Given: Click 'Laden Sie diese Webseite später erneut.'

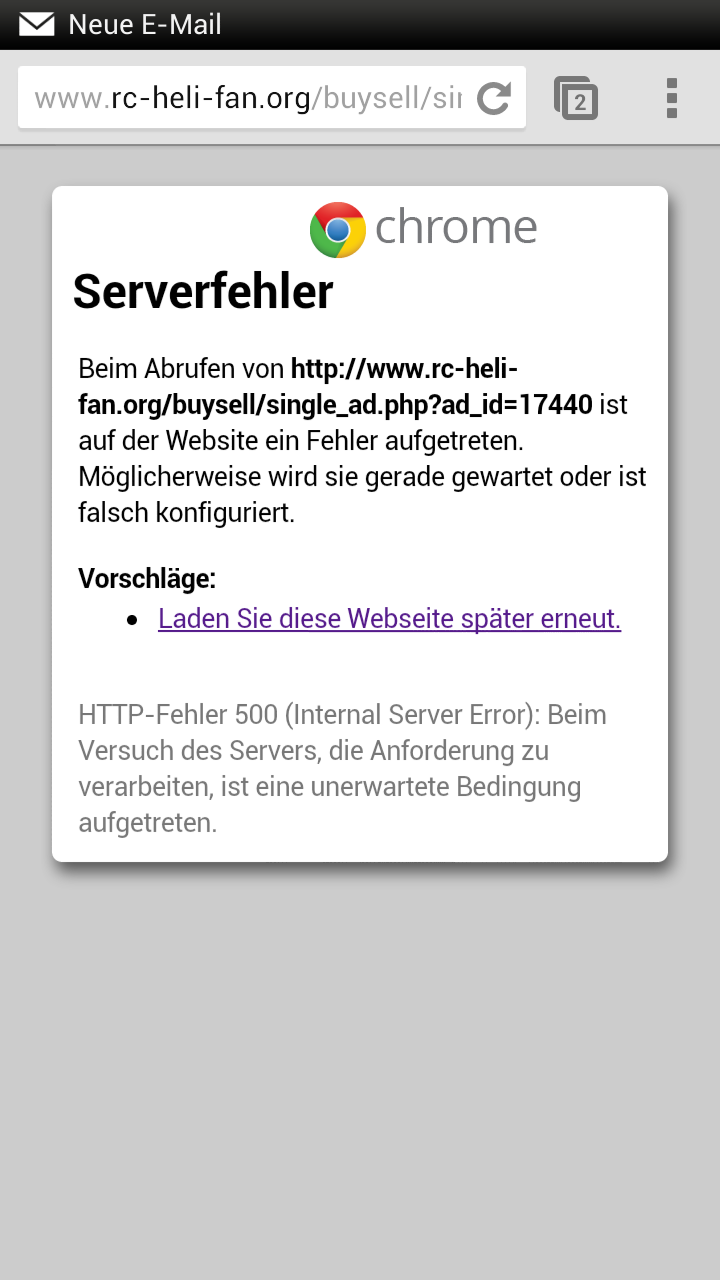Looking at the screenshot, I should tap(389, 618).
